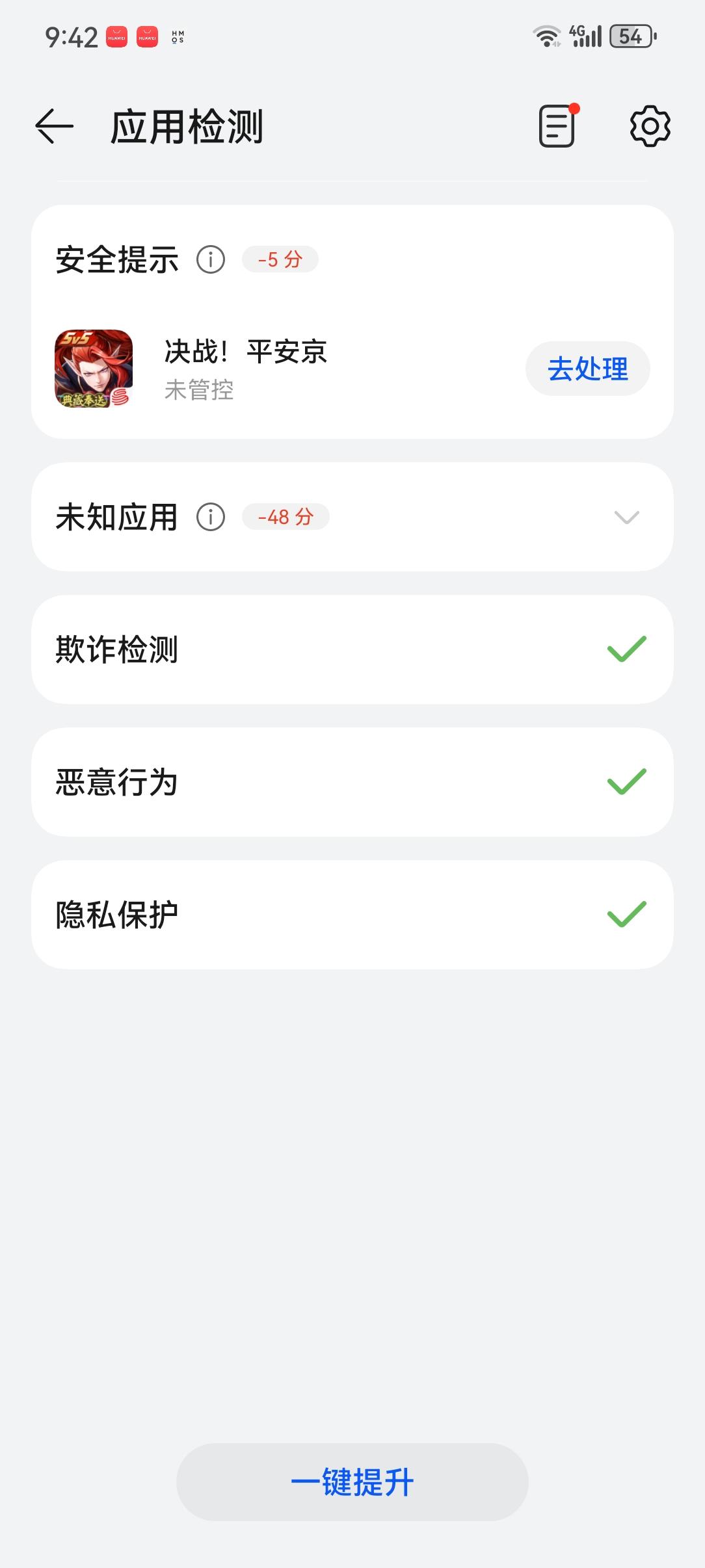Open the 欺诈检测 card
Image resolution: width=705 pixels, height=1568 pixels.
(x=352, y=649)
